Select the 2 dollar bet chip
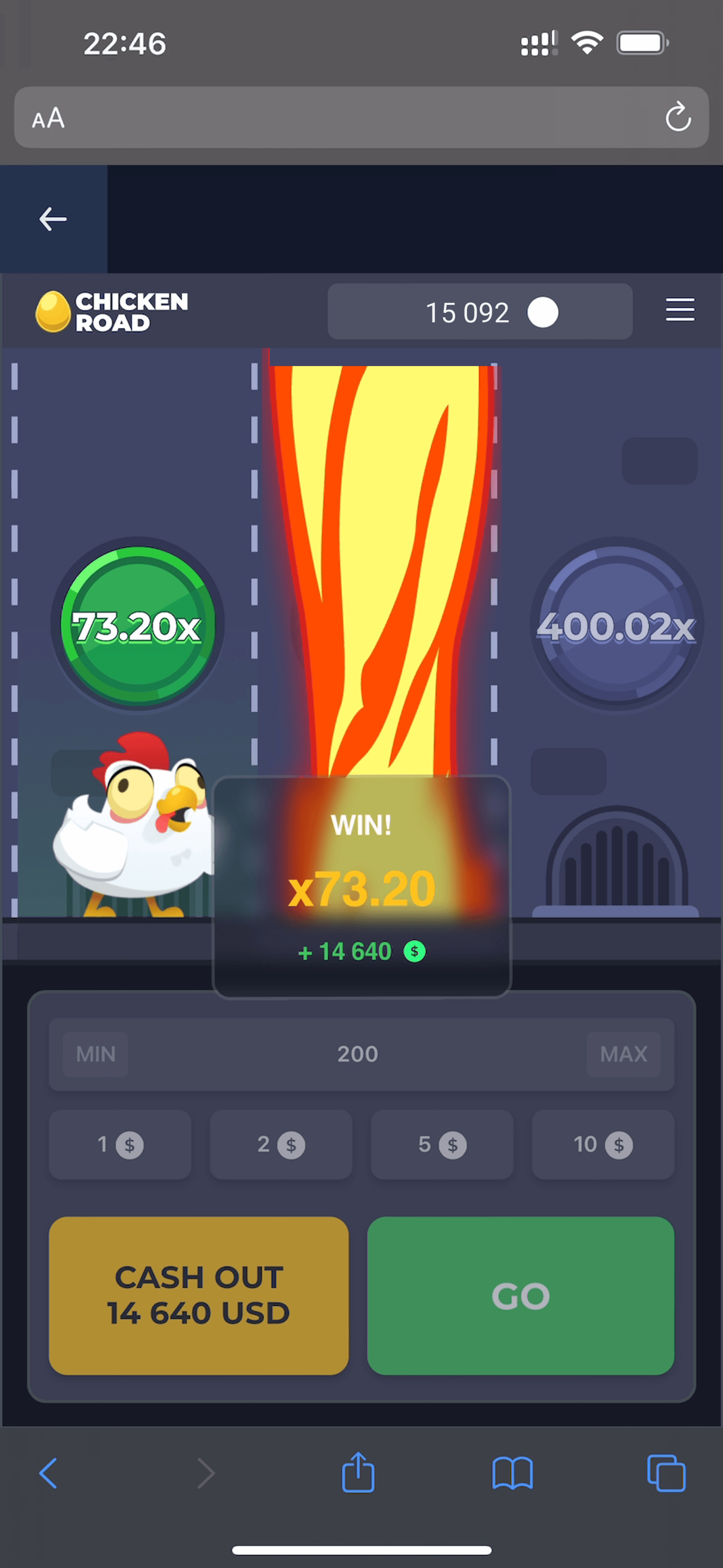This screenshot has width=723, height=1568. [x=281, y=1144]
